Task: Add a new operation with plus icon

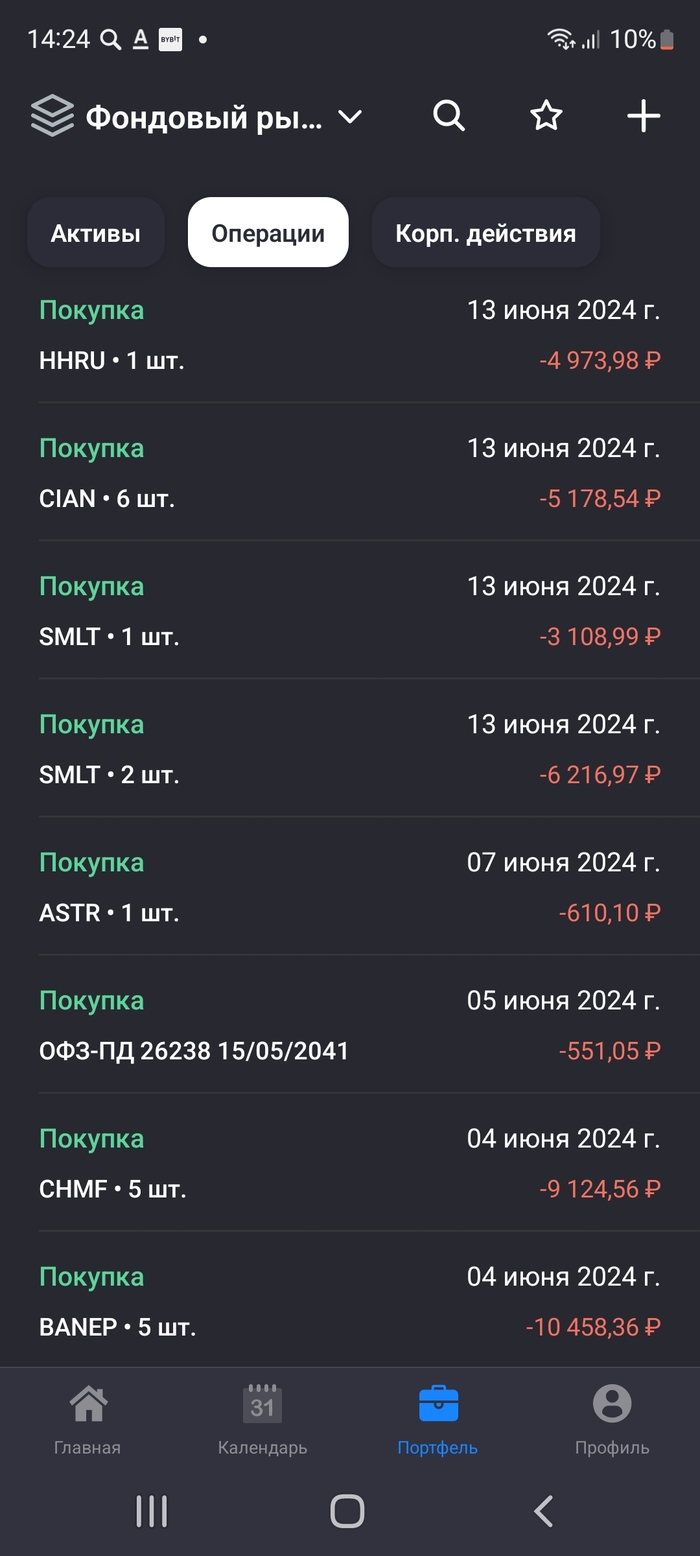Action: point(643,117)
